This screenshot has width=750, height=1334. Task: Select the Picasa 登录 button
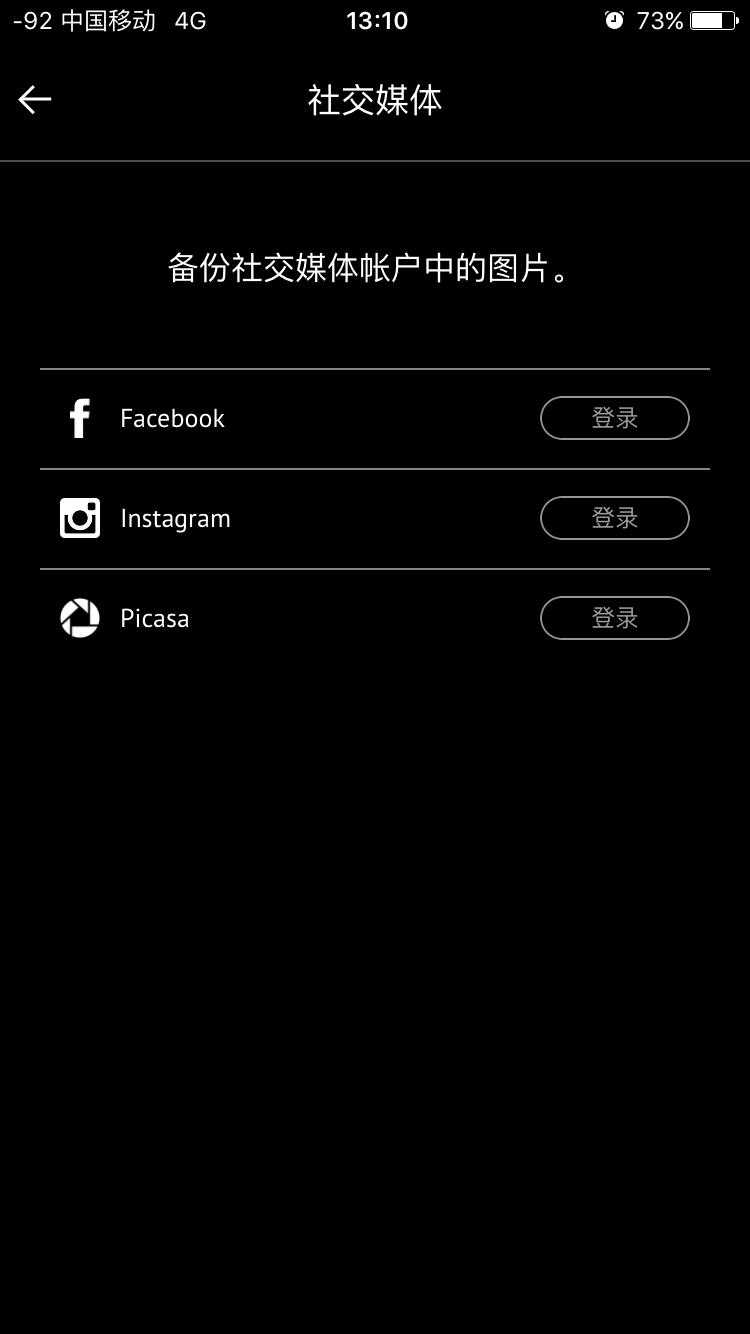pos(614,618)
